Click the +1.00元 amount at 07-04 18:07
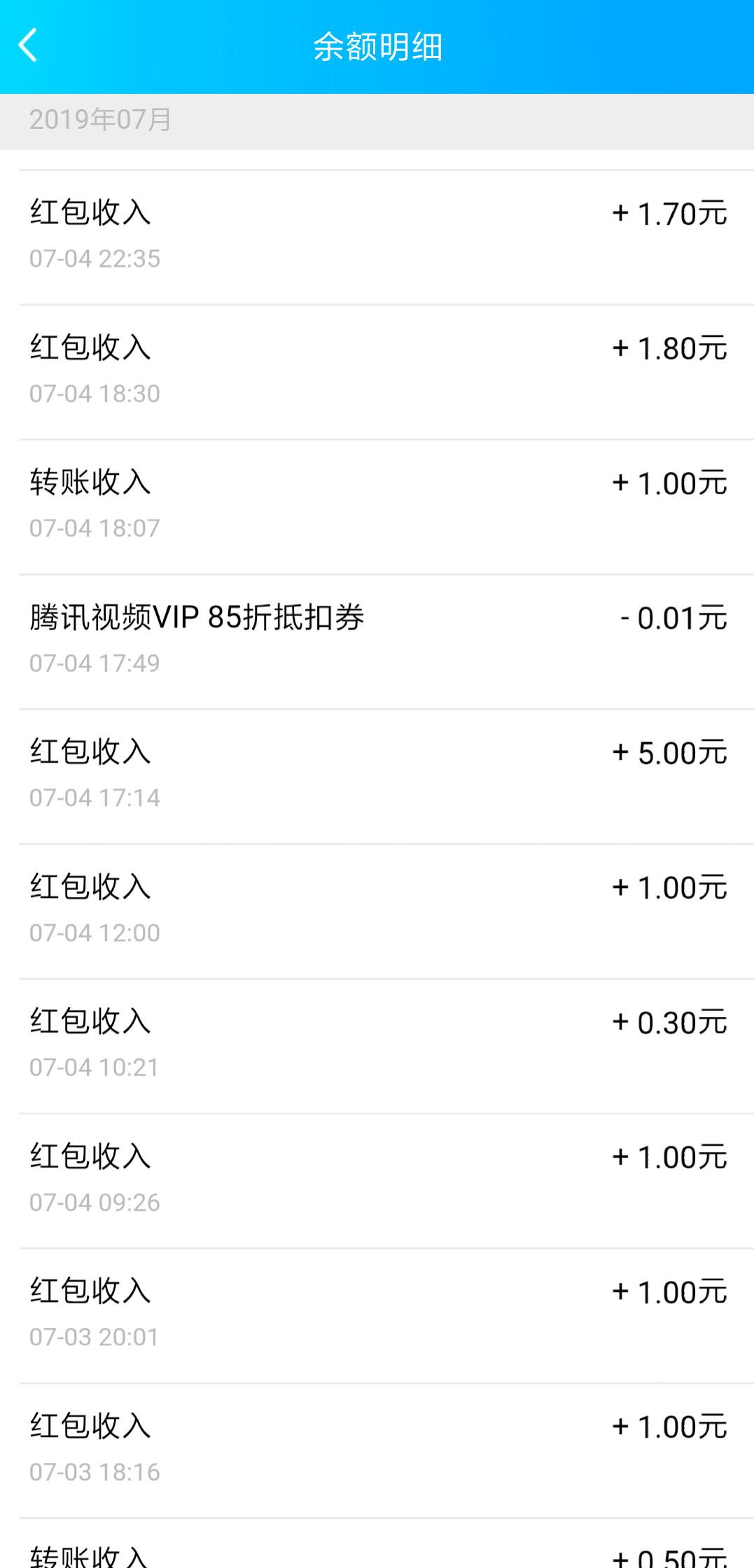The height and width of the screenshot is (1568, 754). [666, 482]
